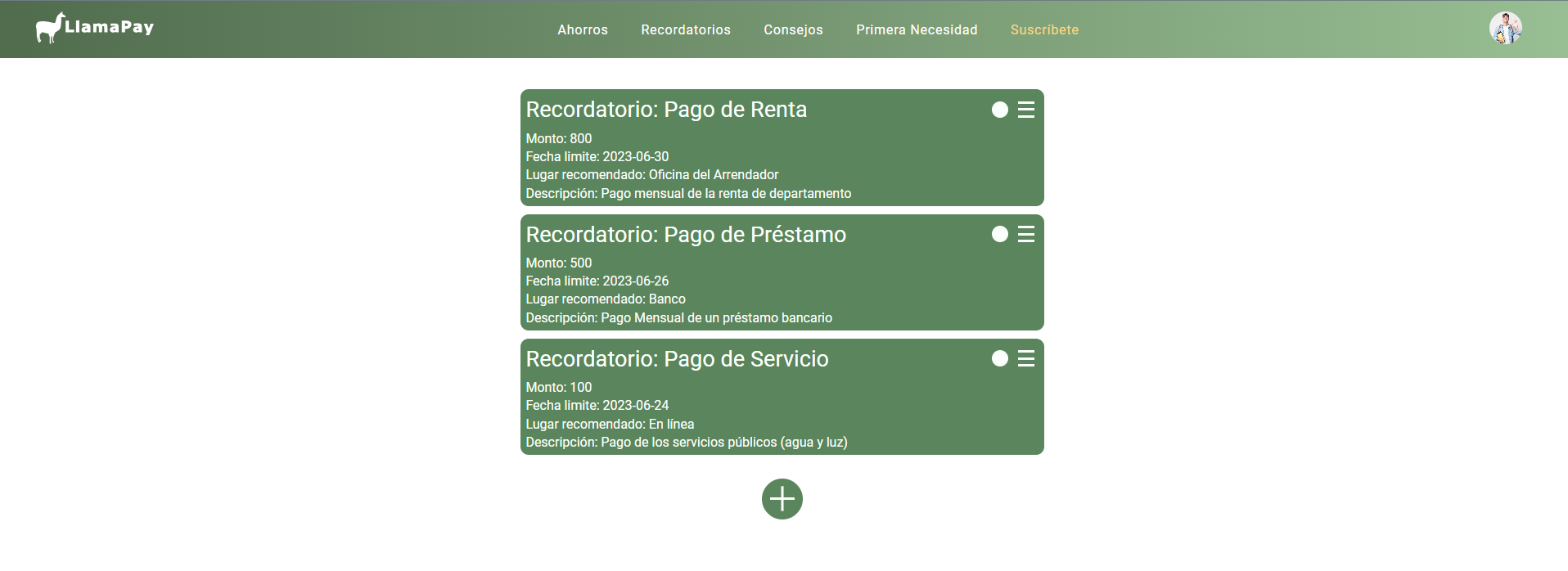Open options menu for Pago de Servicio
The width and height of the screenshot is (1568, 571).
click(x=1026, y=359)
